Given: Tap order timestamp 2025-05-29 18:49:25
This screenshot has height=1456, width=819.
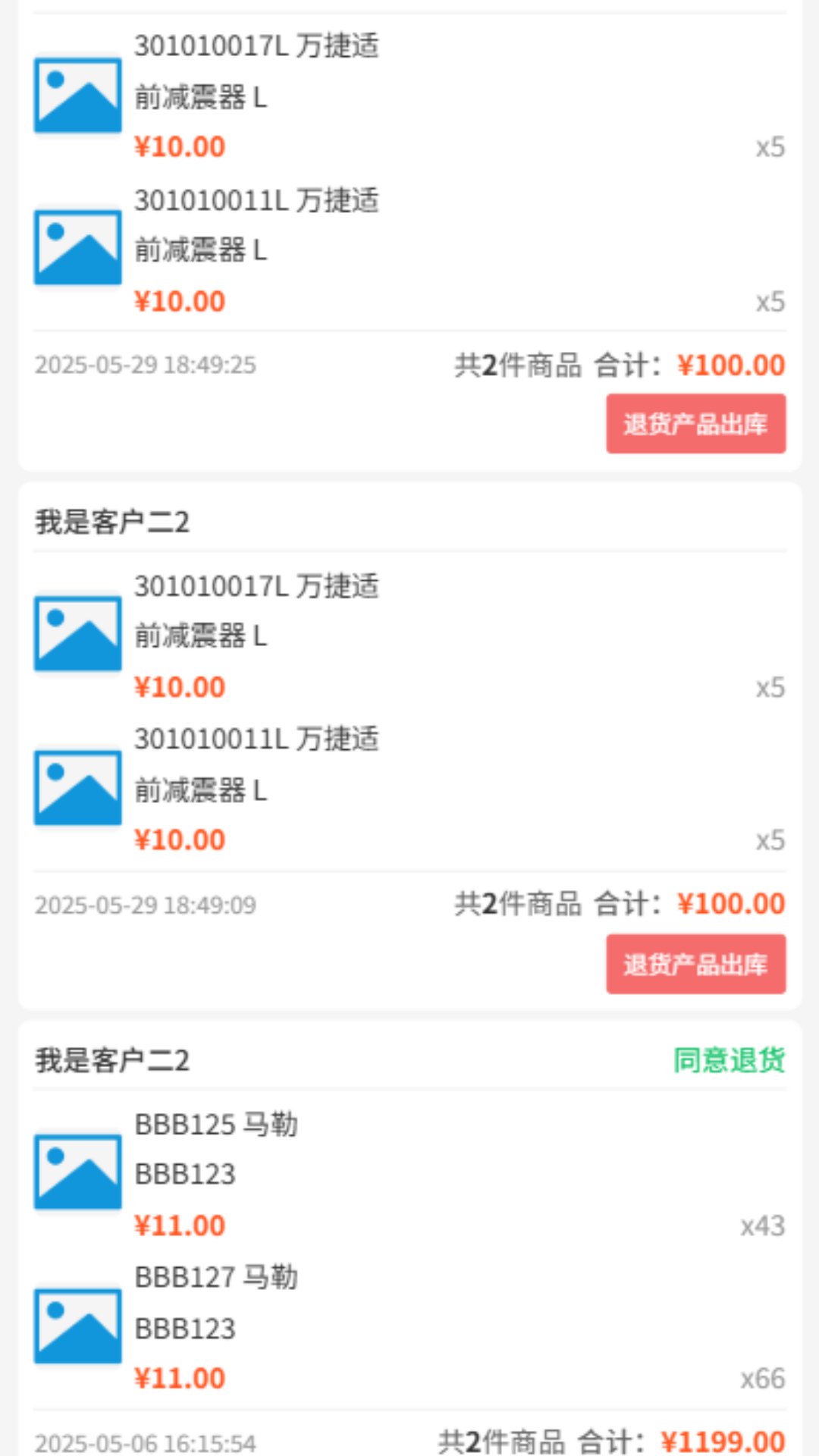Looking at the screenshot, I should point(146,365).
